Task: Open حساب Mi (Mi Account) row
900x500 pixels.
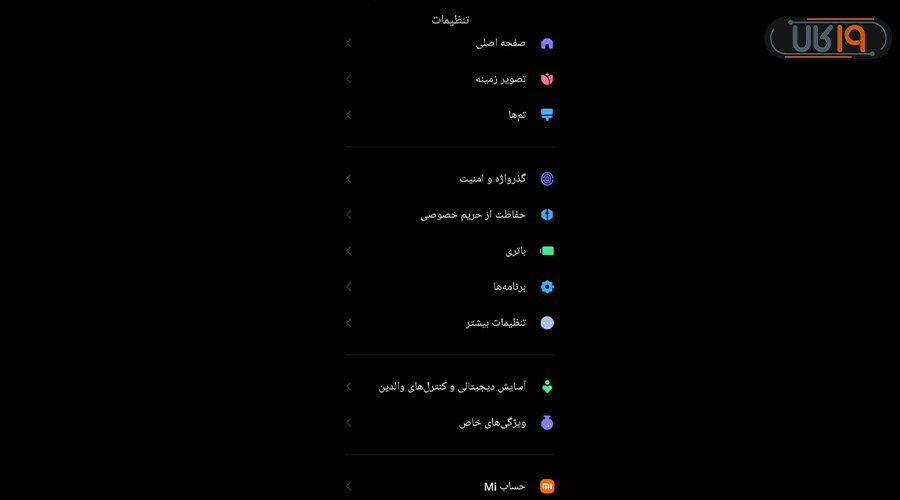Action: pyautogui.click(x=504, y=486)
